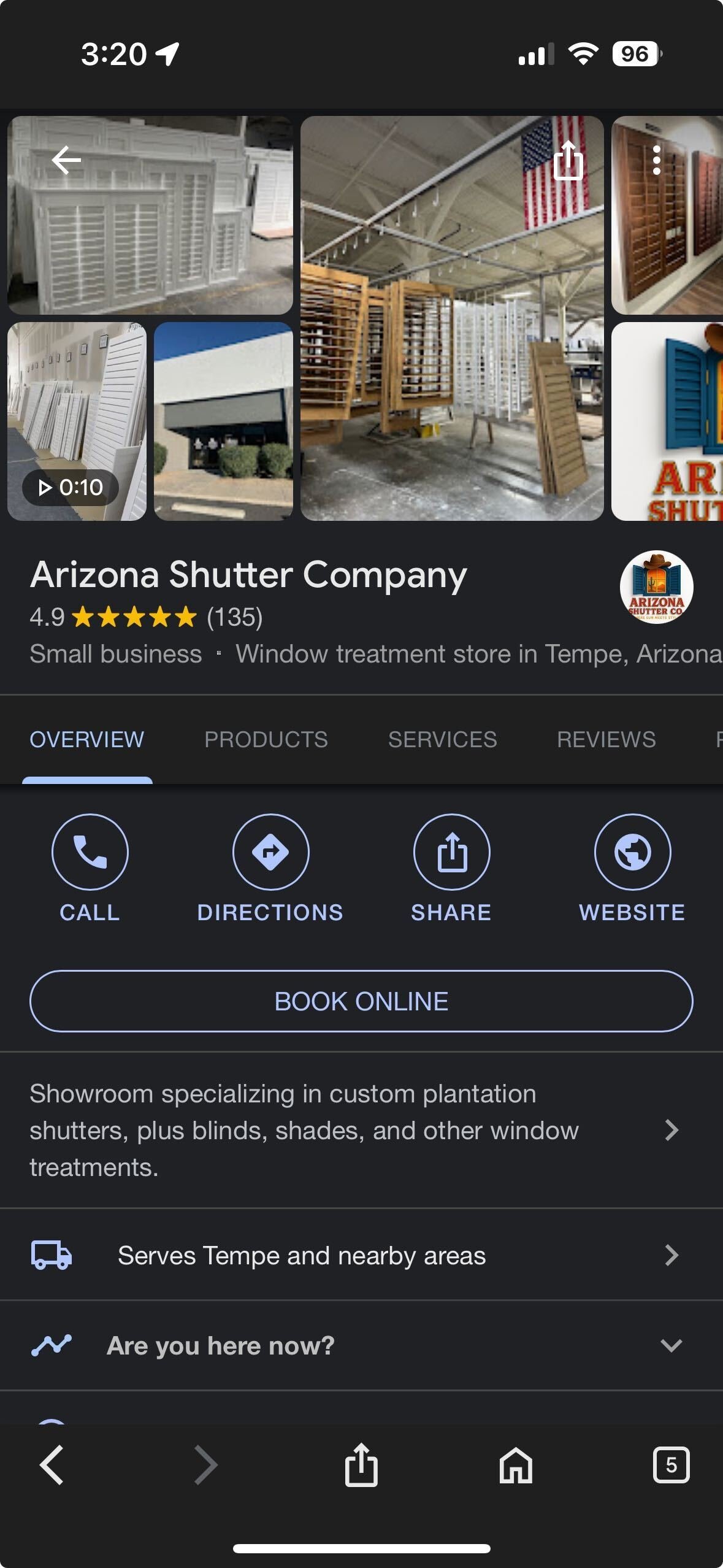
Task: Switch to the Products tab
Action: click(x=266, y=739)
